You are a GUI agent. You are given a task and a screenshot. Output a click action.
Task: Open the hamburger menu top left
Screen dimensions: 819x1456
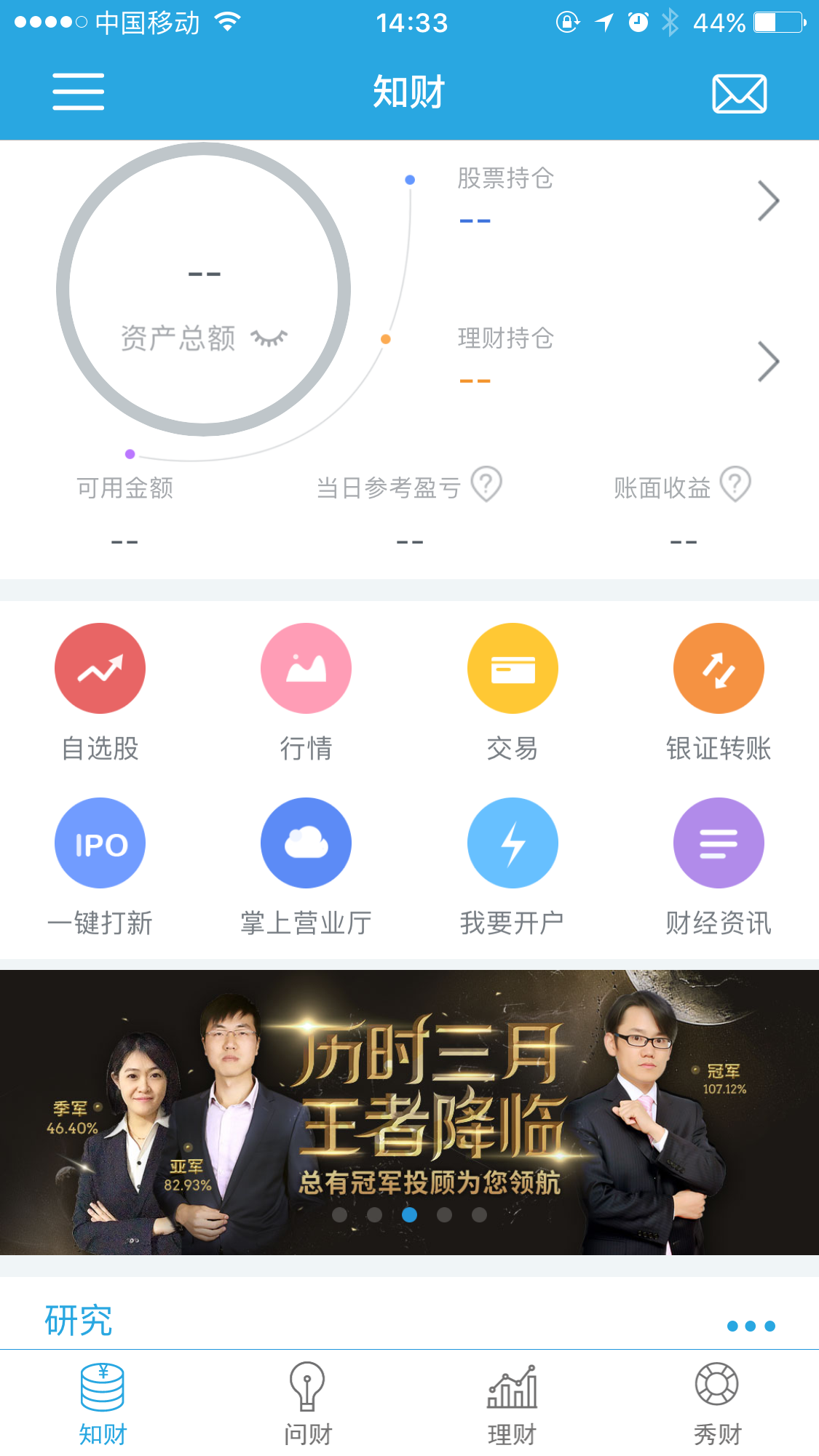tap(78, 92)
